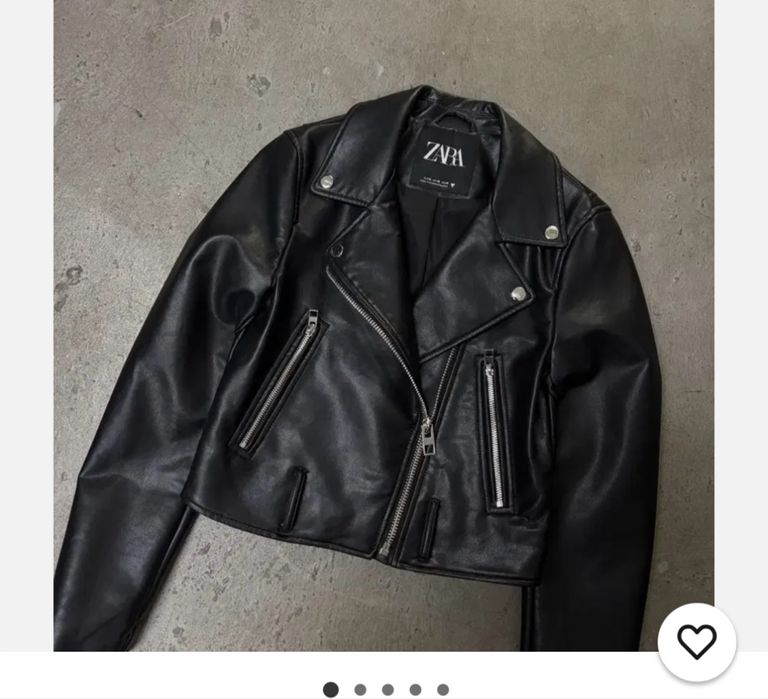Jump to the second photo indicator dot
This screenshot has width=768, height=699.
point(360,690)
